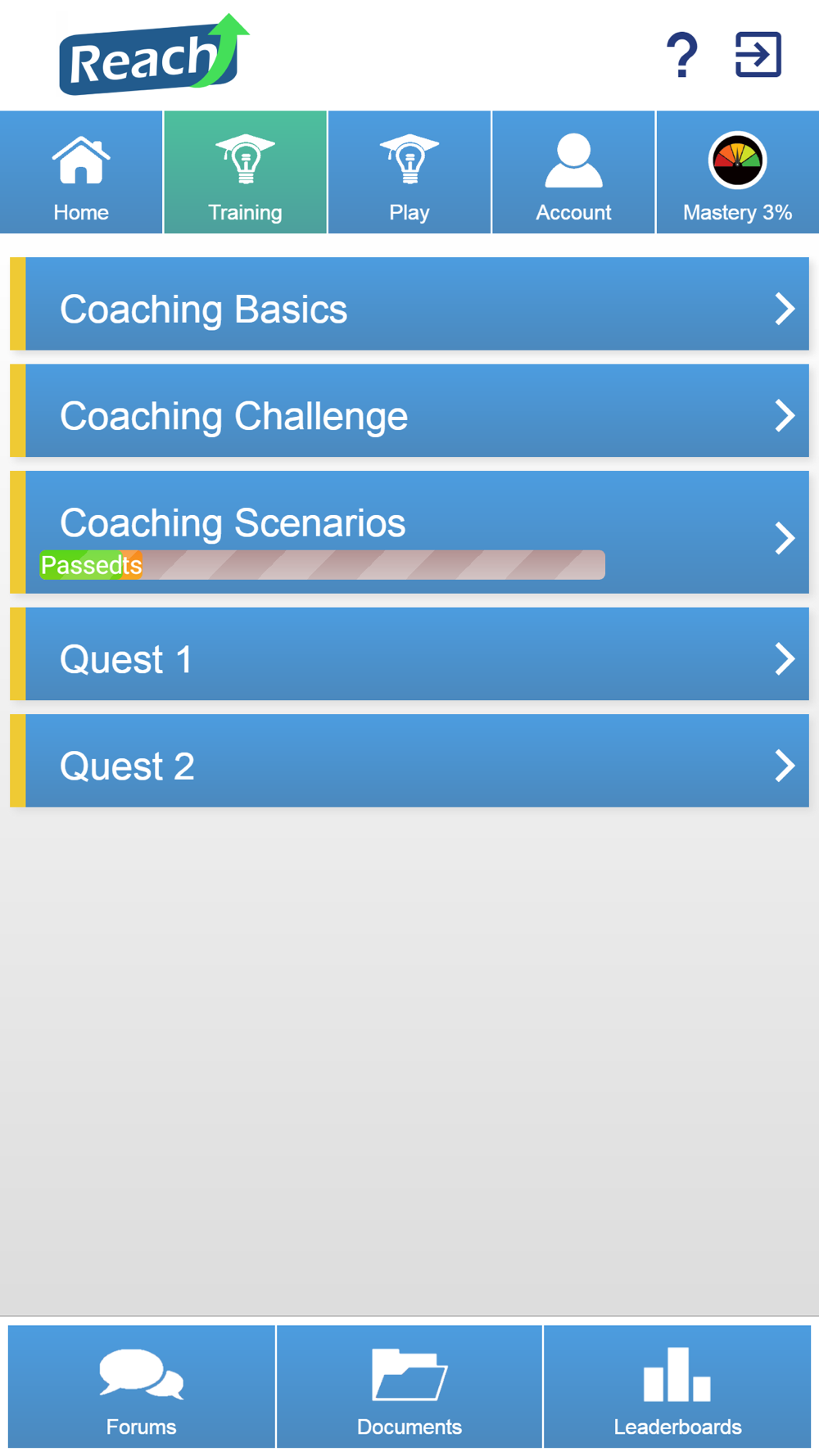This screenshot has height=1456, width=819.
Task: Open the Forums section
Action: pos(142,1387)
